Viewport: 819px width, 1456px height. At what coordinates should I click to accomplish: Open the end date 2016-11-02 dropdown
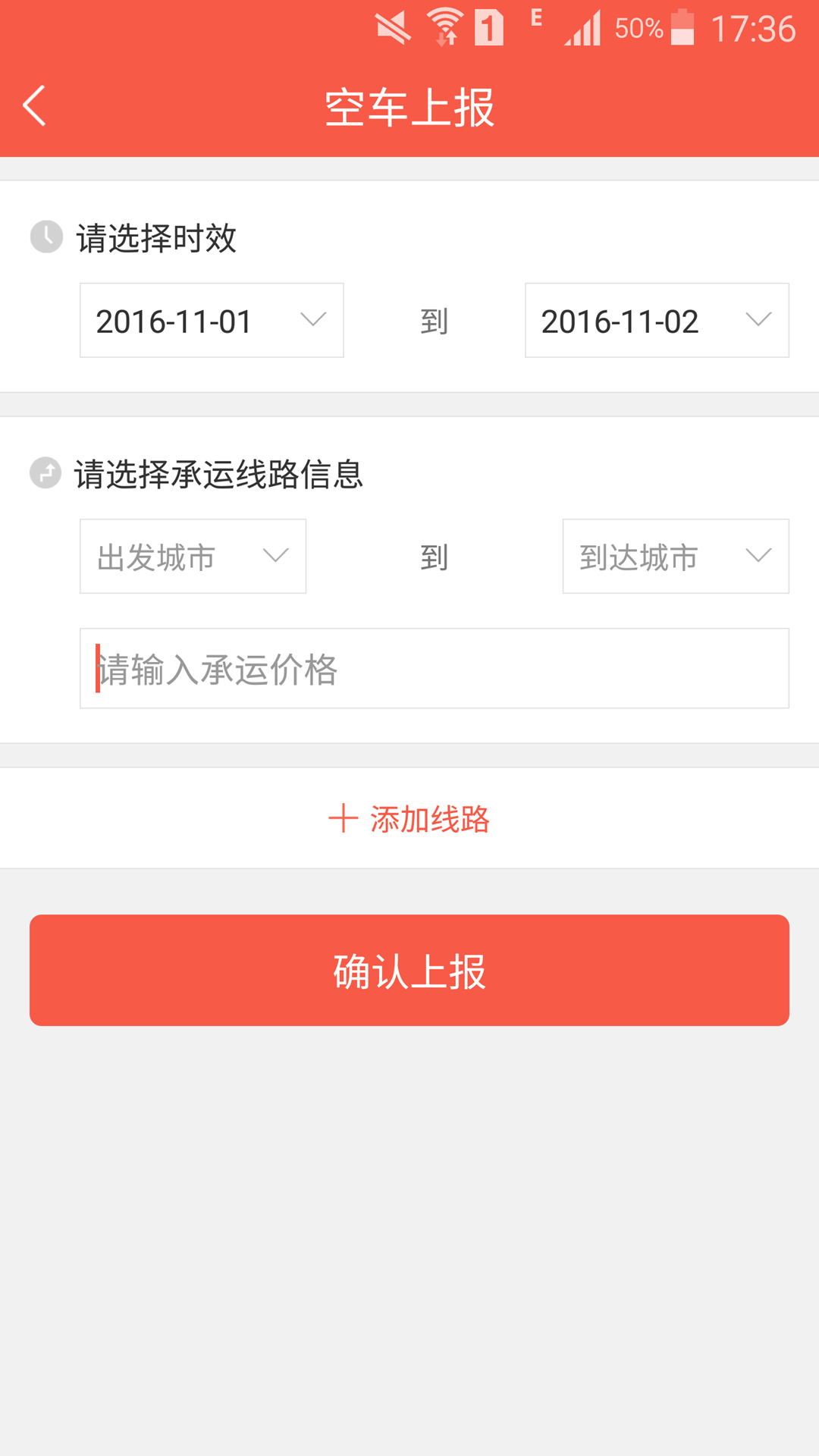point(657,320)
